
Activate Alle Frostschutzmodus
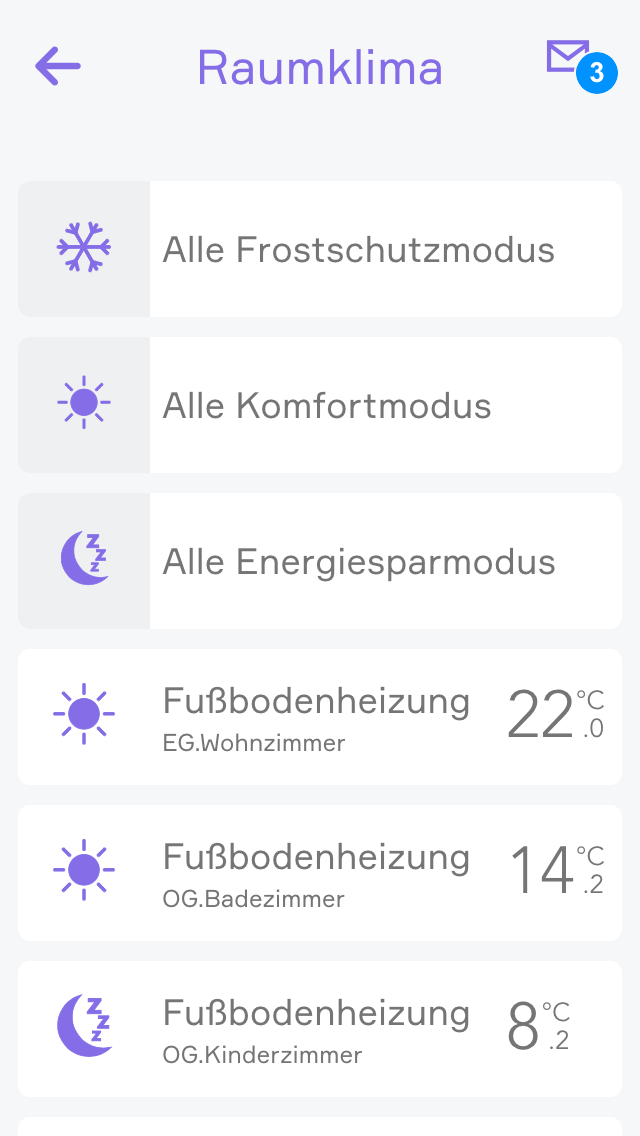tap(320, 249)
